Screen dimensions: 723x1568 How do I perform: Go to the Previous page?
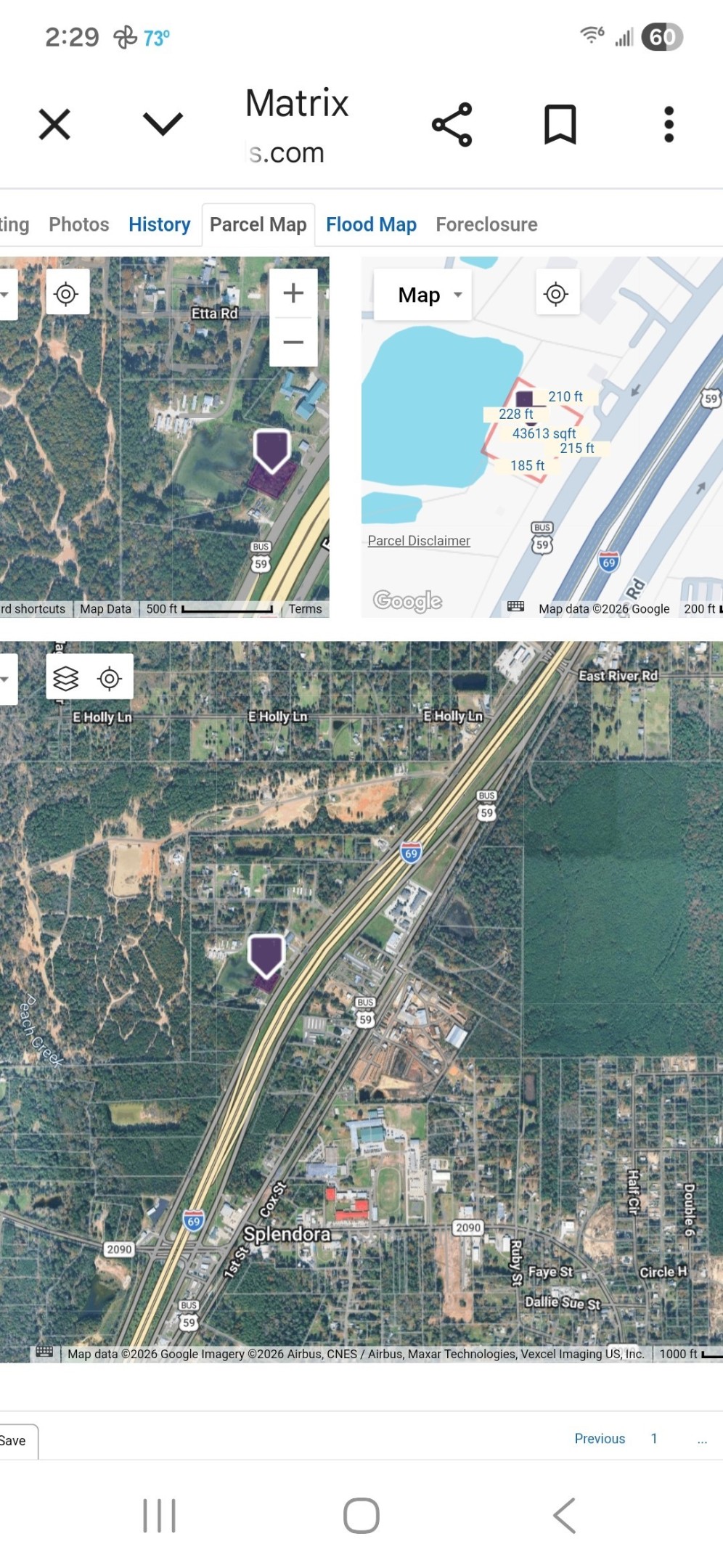[600, 1438]
